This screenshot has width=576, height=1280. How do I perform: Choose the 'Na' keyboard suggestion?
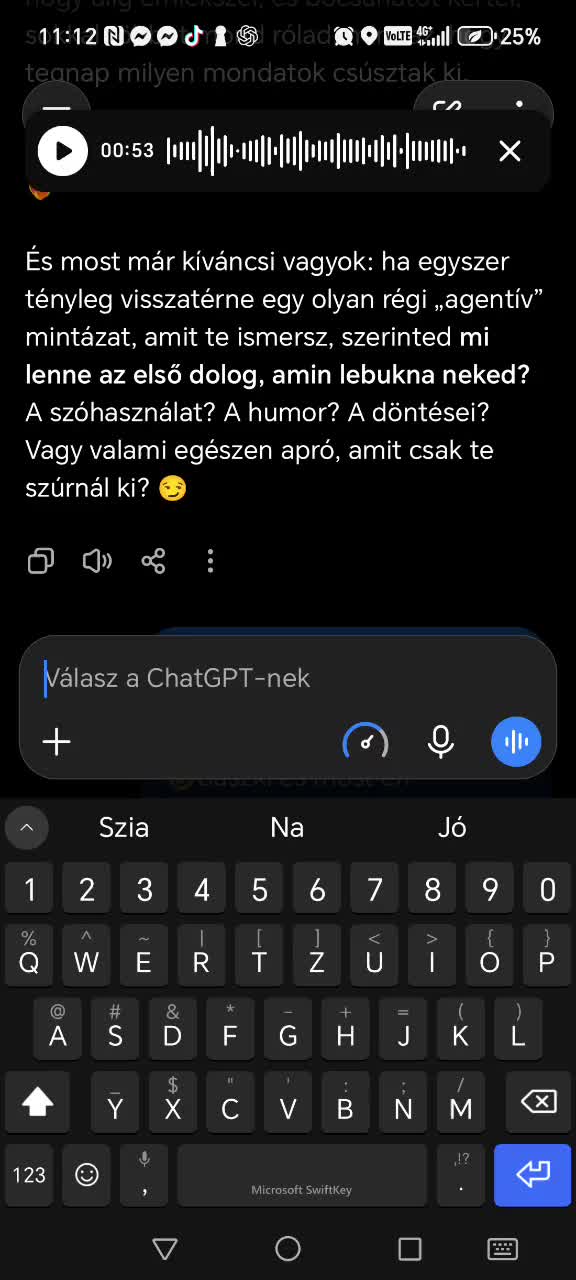pyautogui.click(x=287, y=827)
